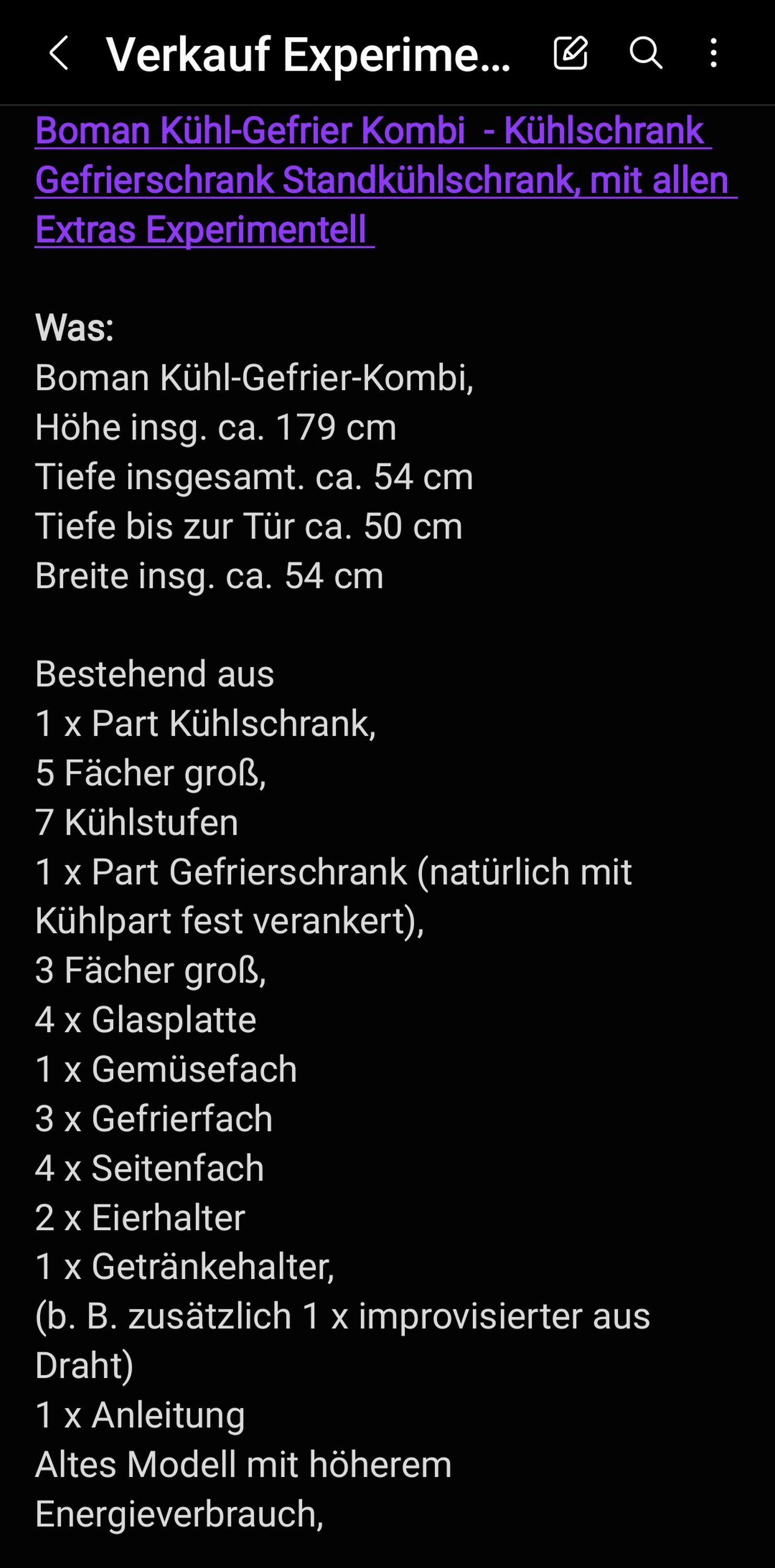Image resolution: width=775 pixels, height=1568 pixels.
Task: Open search within the note
Action: 646,52
